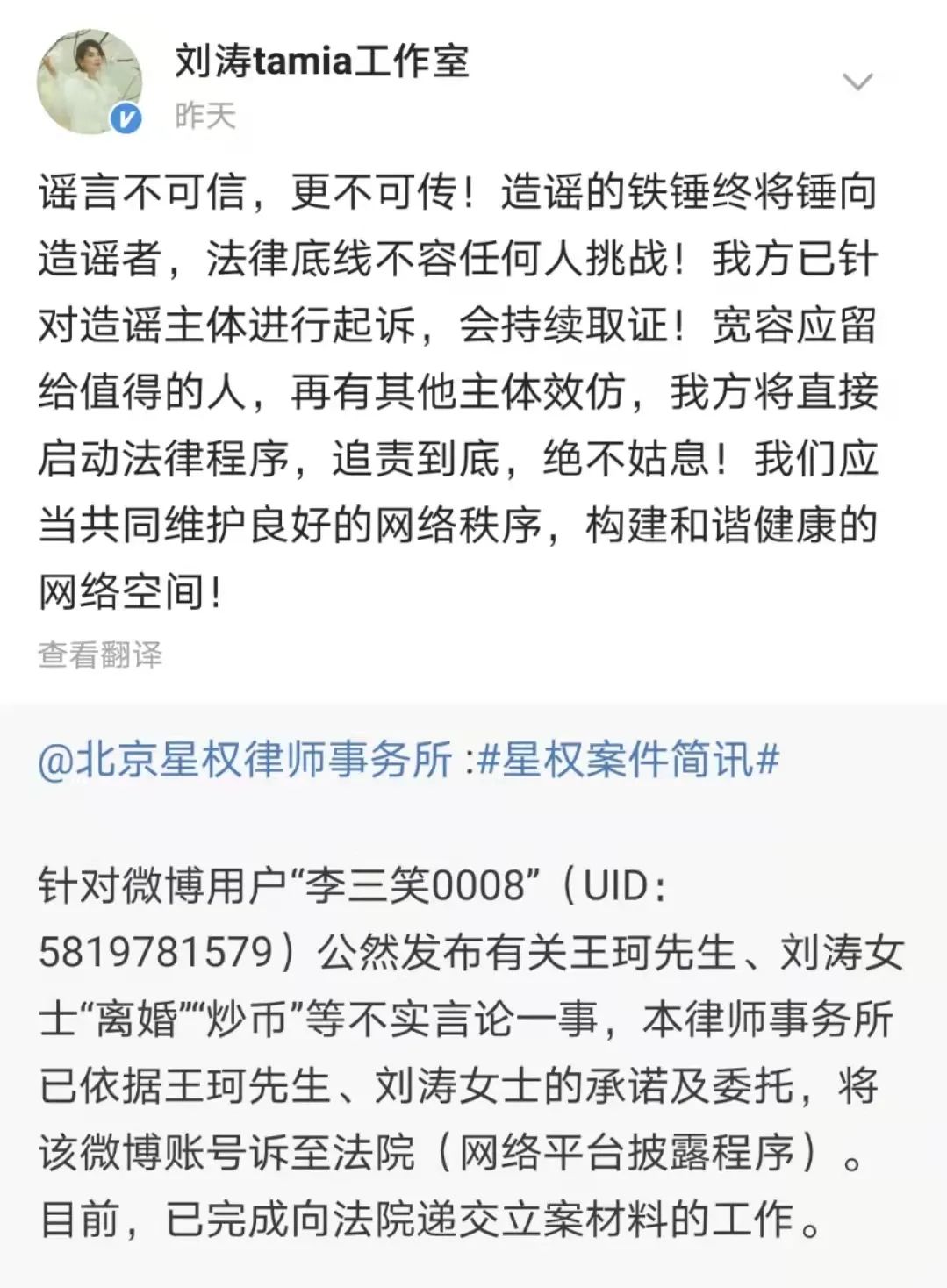This screenshot has width=947, height=1288.
Task: Open @北京星权律师事务所 profile link
Action: pos(245,759)
